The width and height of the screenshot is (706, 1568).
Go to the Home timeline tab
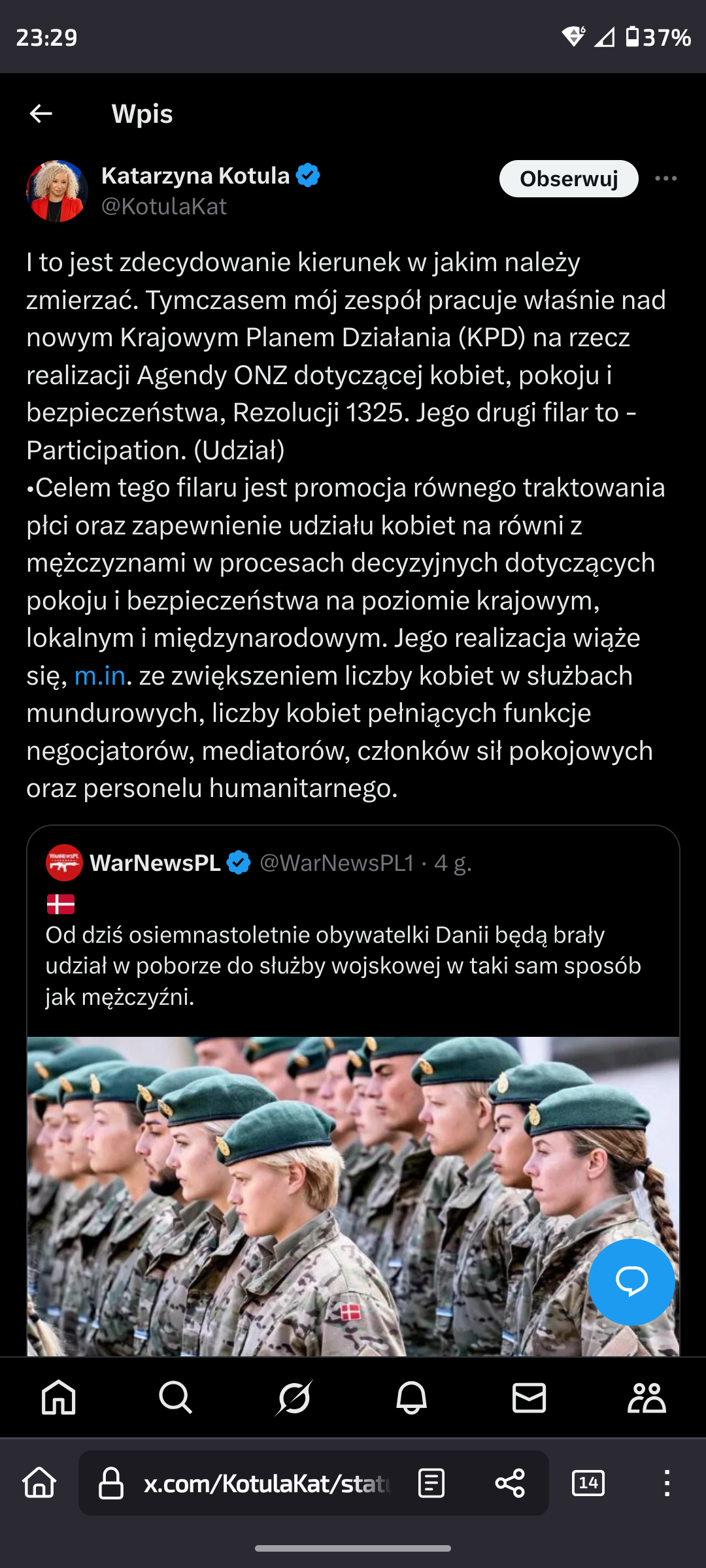click(x=59, y=1398)
